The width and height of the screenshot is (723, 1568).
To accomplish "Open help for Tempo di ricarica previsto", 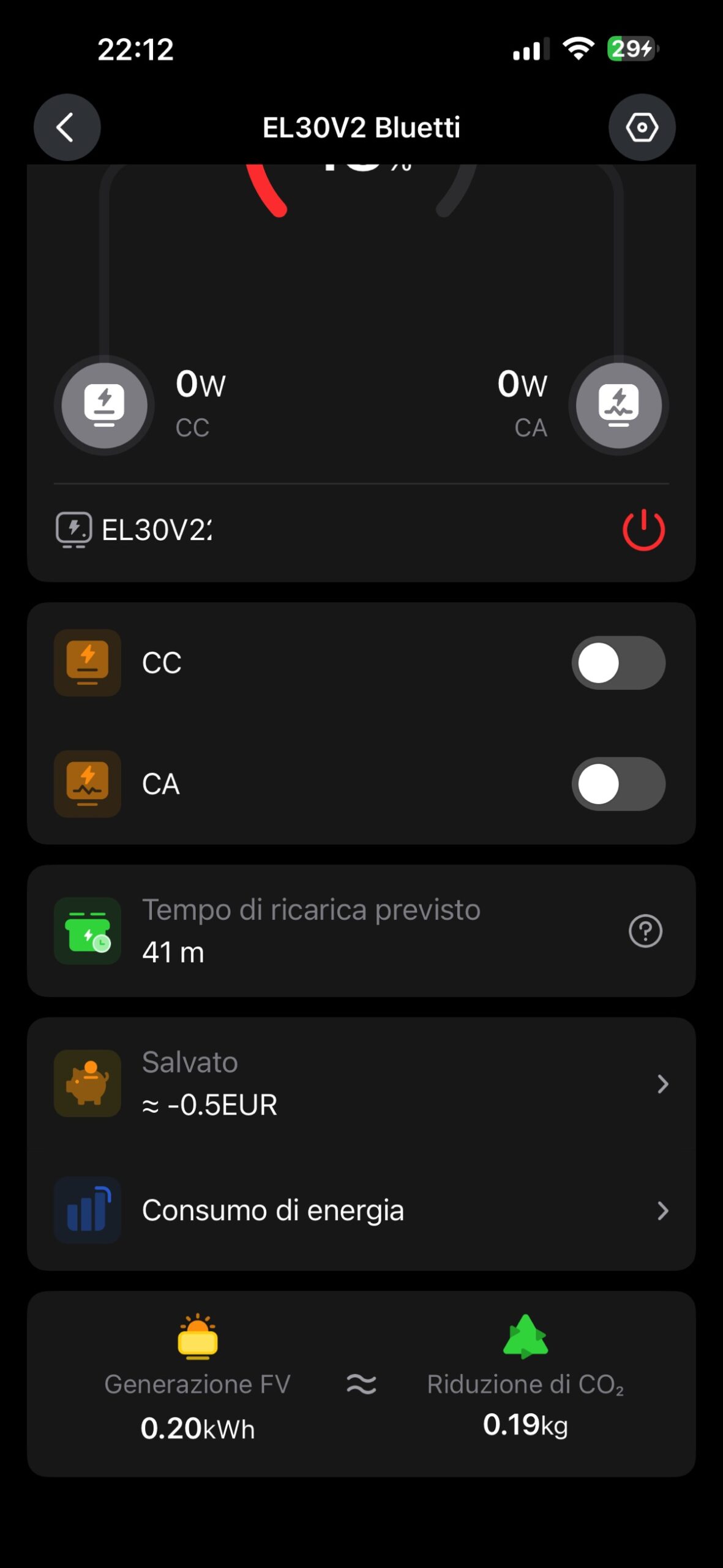I will [645, 931].
